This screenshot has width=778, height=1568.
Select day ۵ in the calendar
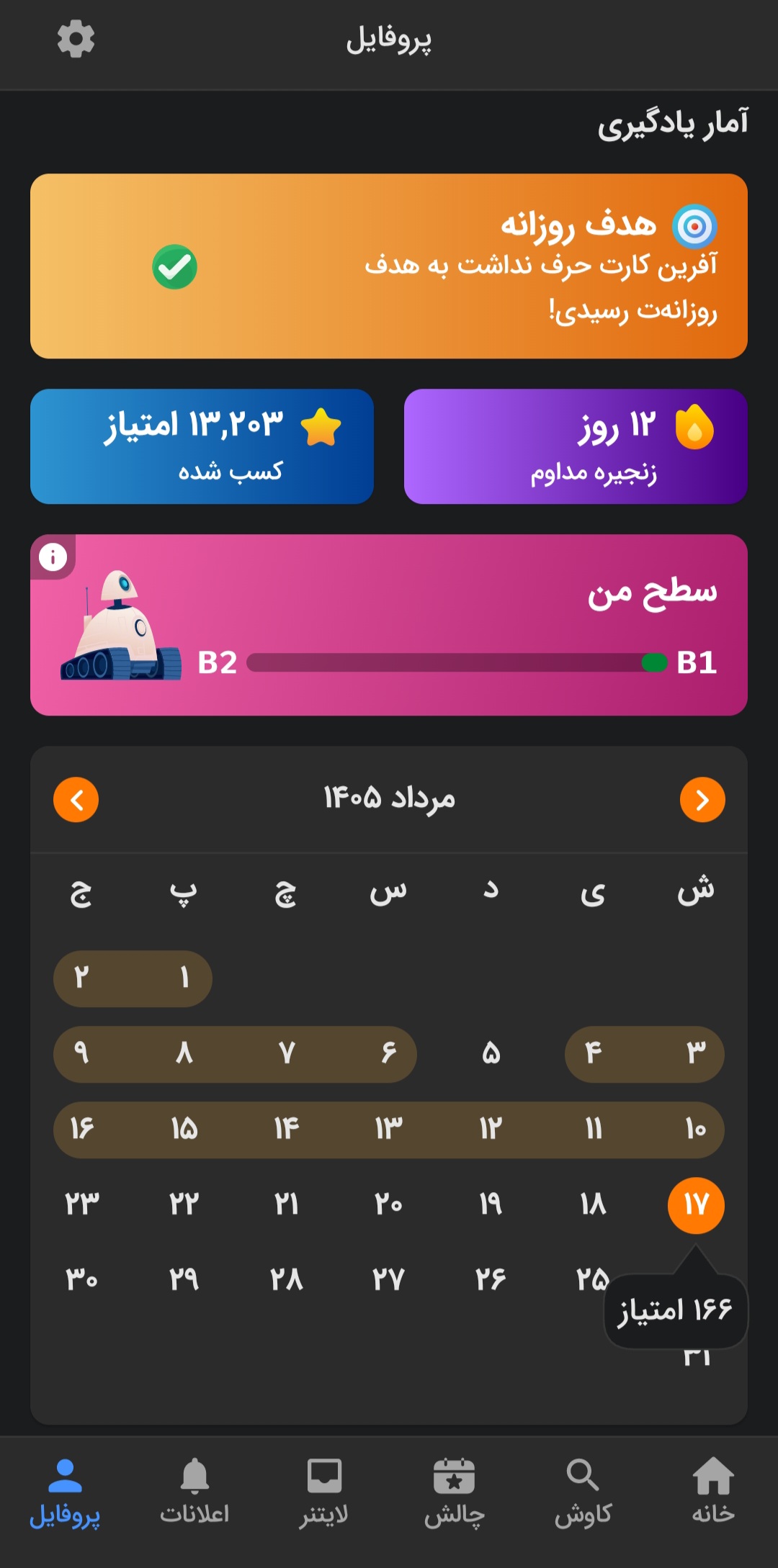491,1054
